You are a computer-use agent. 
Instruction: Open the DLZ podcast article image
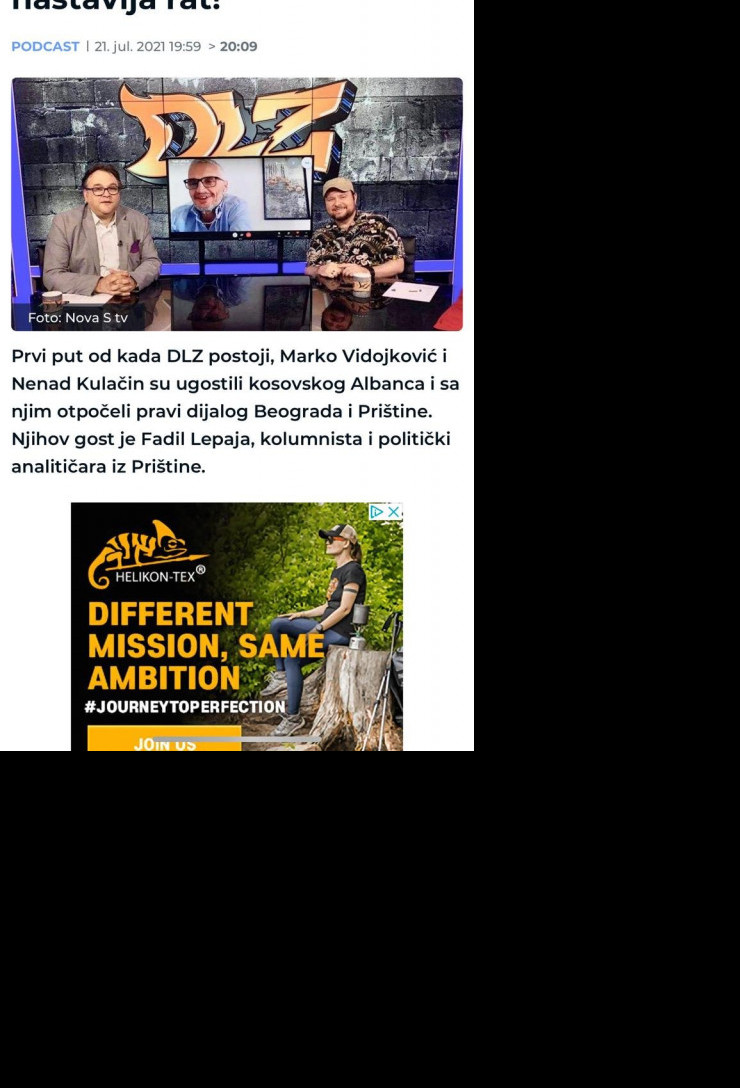click(237, 204)
